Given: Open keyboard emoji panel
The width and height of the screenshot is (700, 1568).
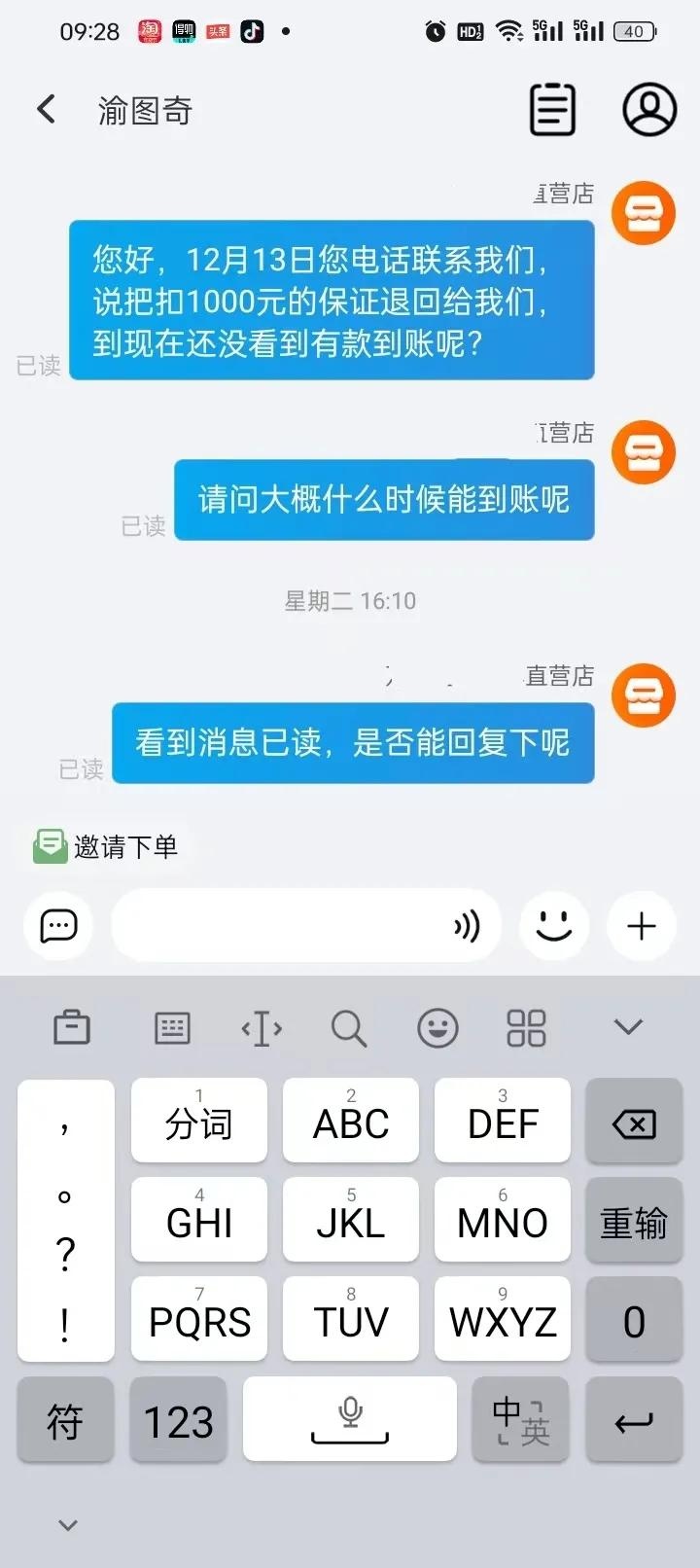Looking at the screenshot, I should [437, 1027].
